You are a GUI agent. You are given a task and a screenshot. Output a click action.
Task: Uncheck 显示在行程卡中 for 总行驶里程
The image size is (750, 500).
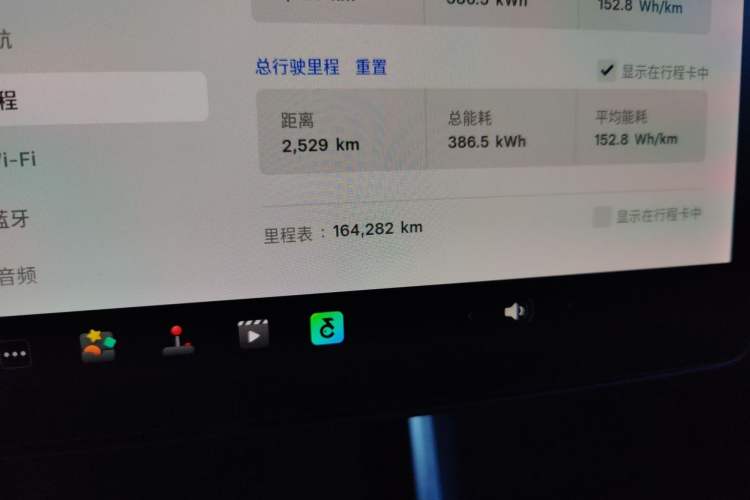pos(606,70)
